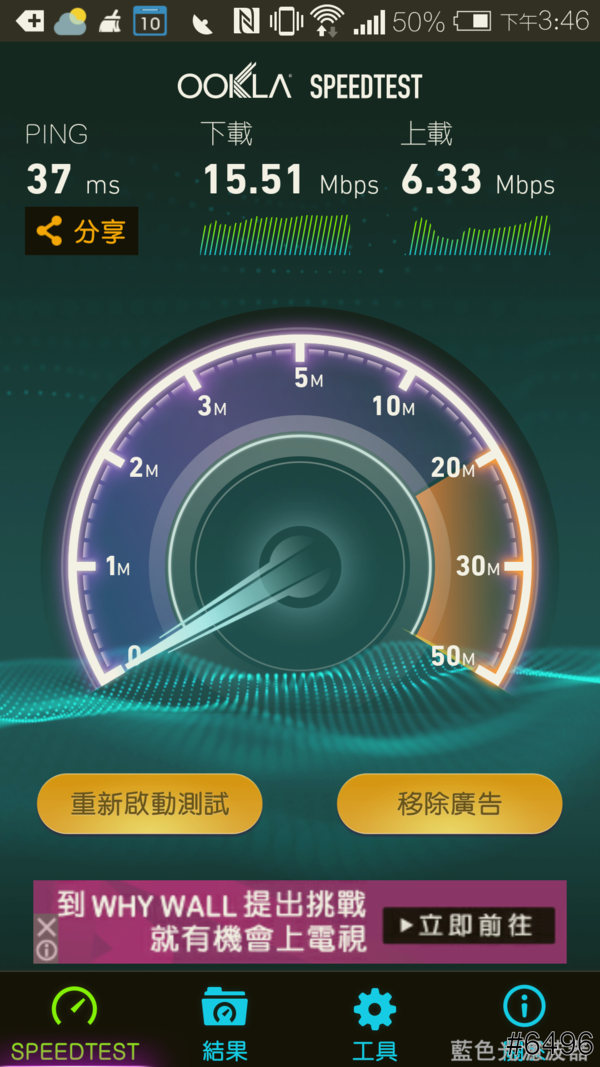Open the WHY WALL ad's 立即前往 button
Viewport: 600px width, 1067px height.
coord(469,925)
